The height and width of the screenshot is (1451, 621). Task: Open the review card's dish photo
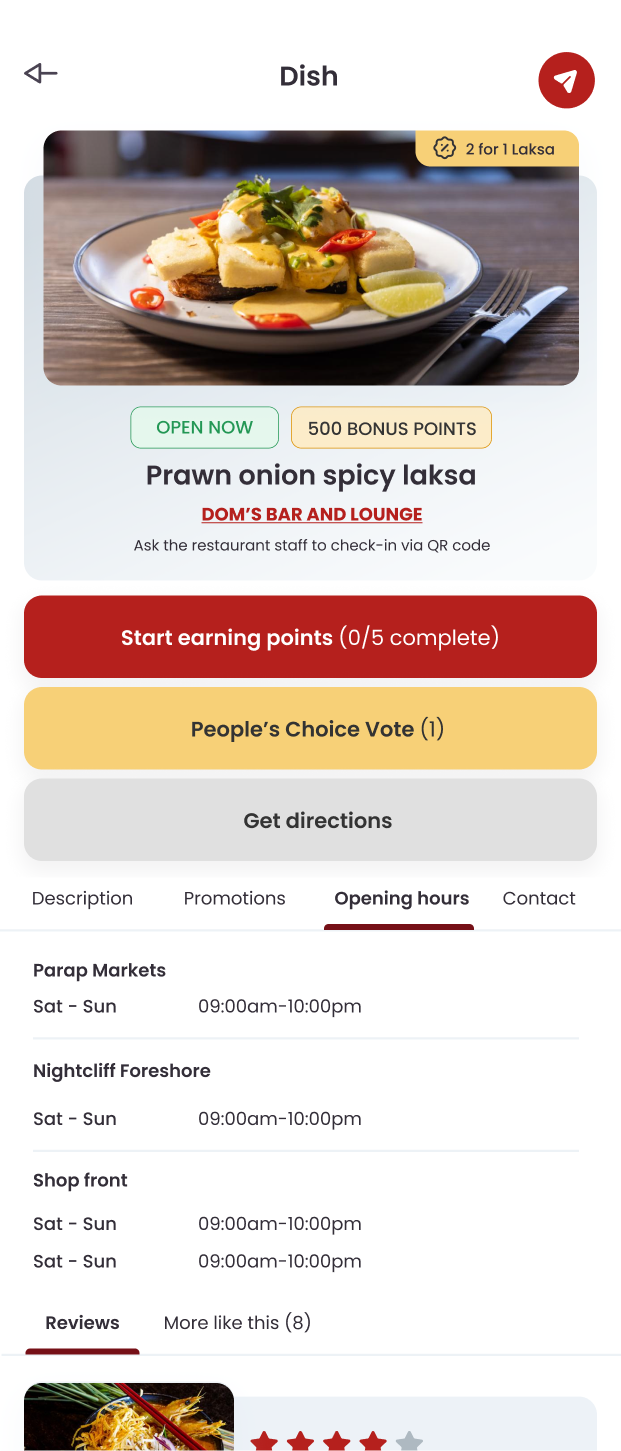pyautogui.click(x=128, y=1418)
